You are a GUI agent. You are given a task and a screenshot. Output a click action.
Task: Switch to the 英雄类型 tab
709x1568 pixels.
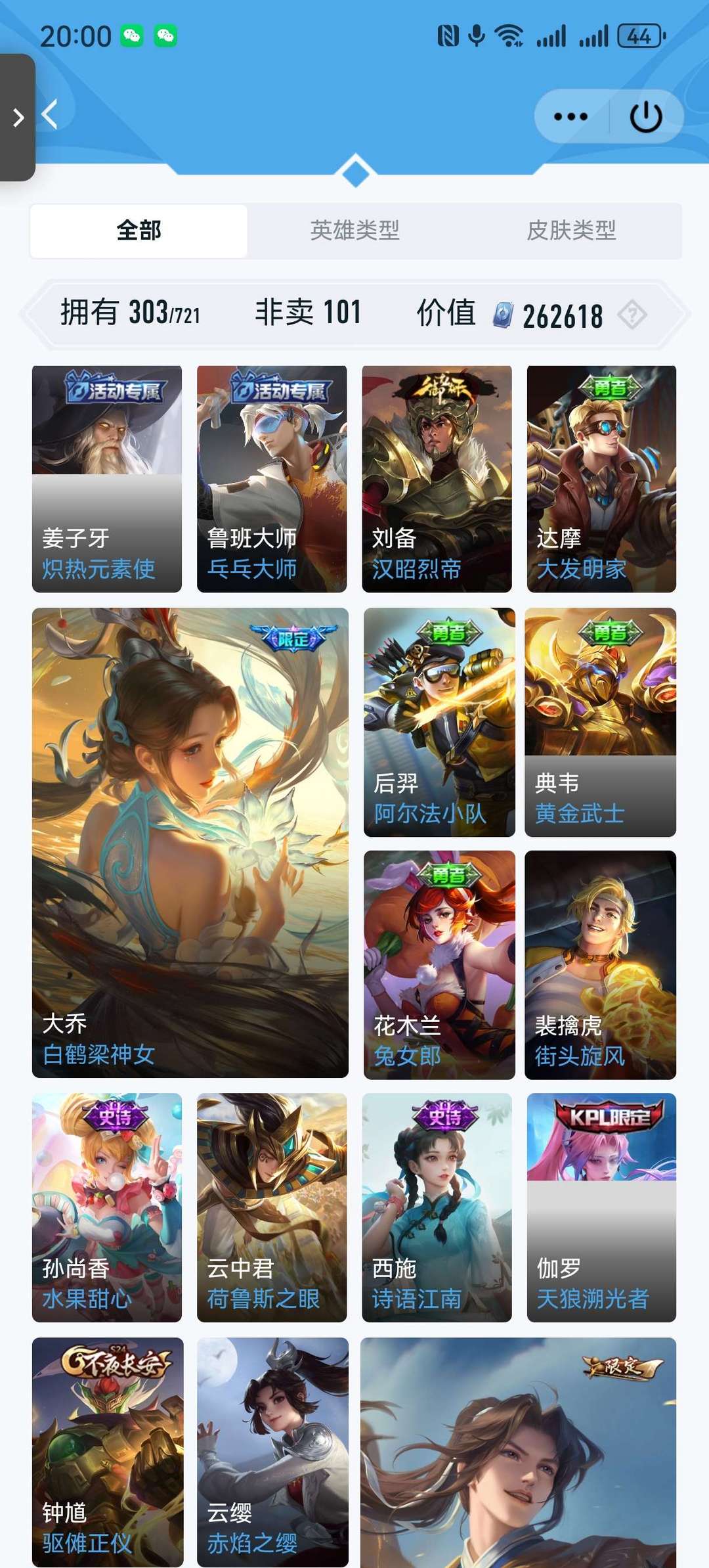(x=355, y=231)
